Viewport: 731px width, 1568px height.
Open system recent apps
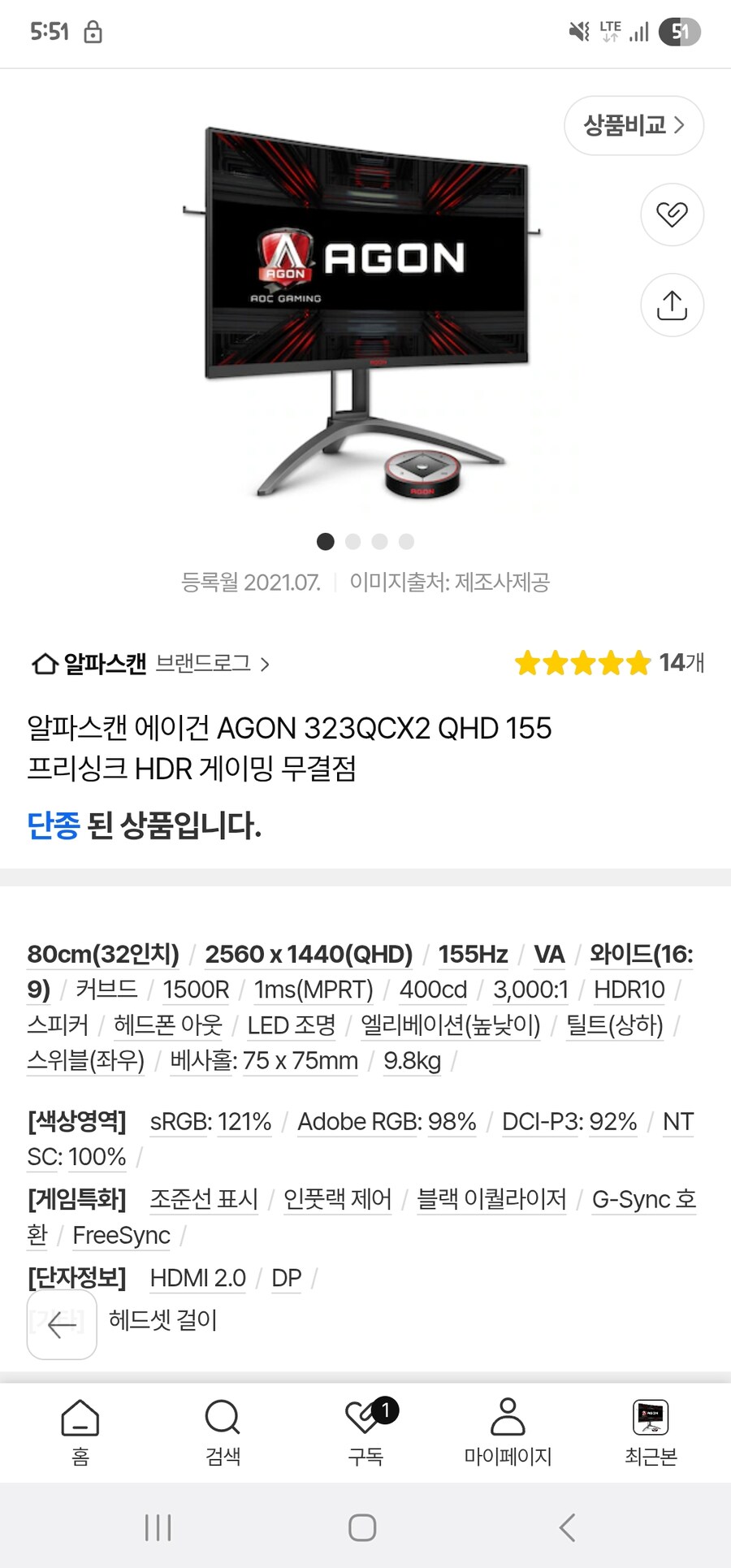[158, 1527]
